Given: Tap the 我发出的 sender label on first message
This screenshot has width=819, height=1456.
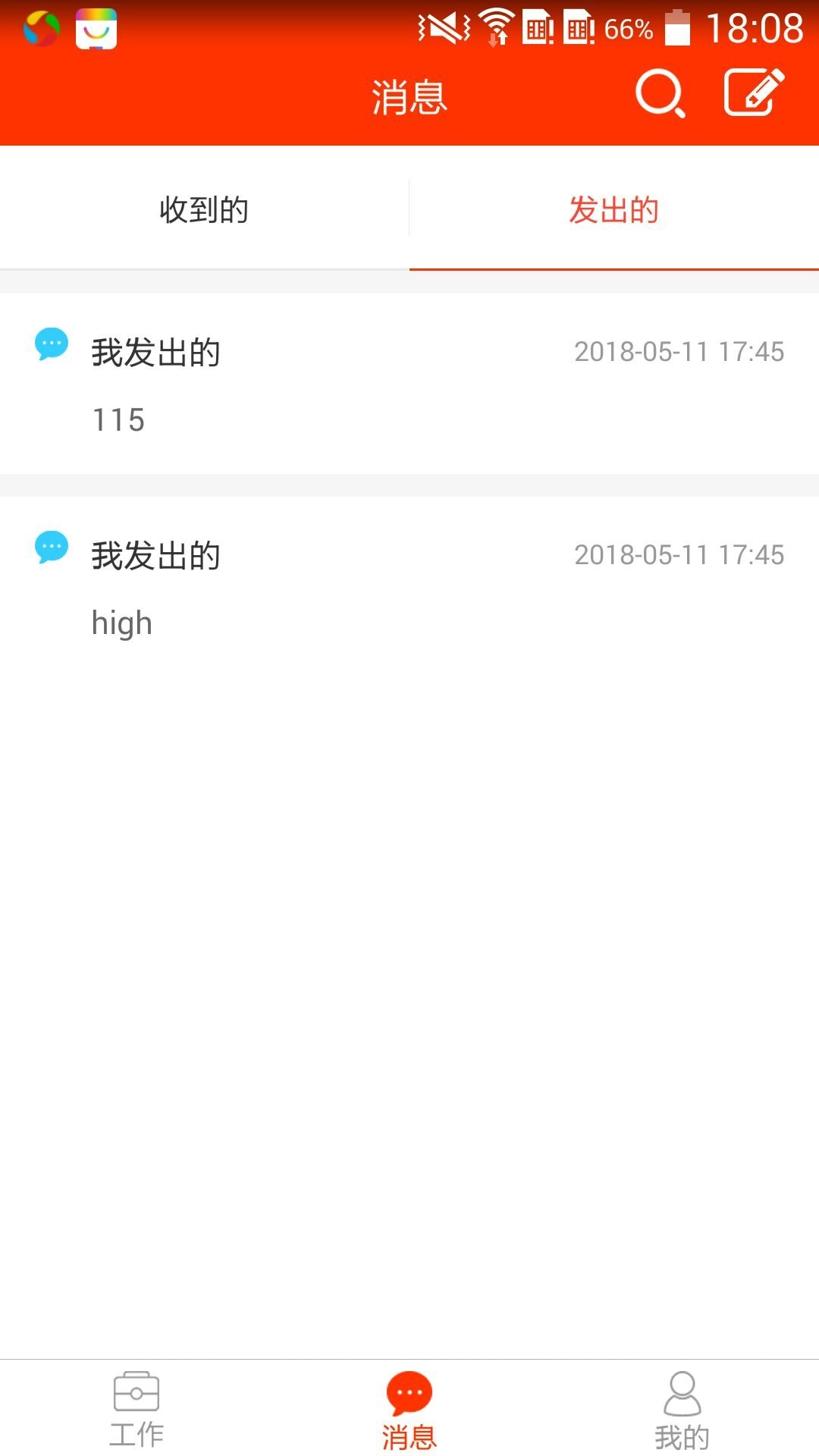Looking at the screenshot, I should point(155,351).
